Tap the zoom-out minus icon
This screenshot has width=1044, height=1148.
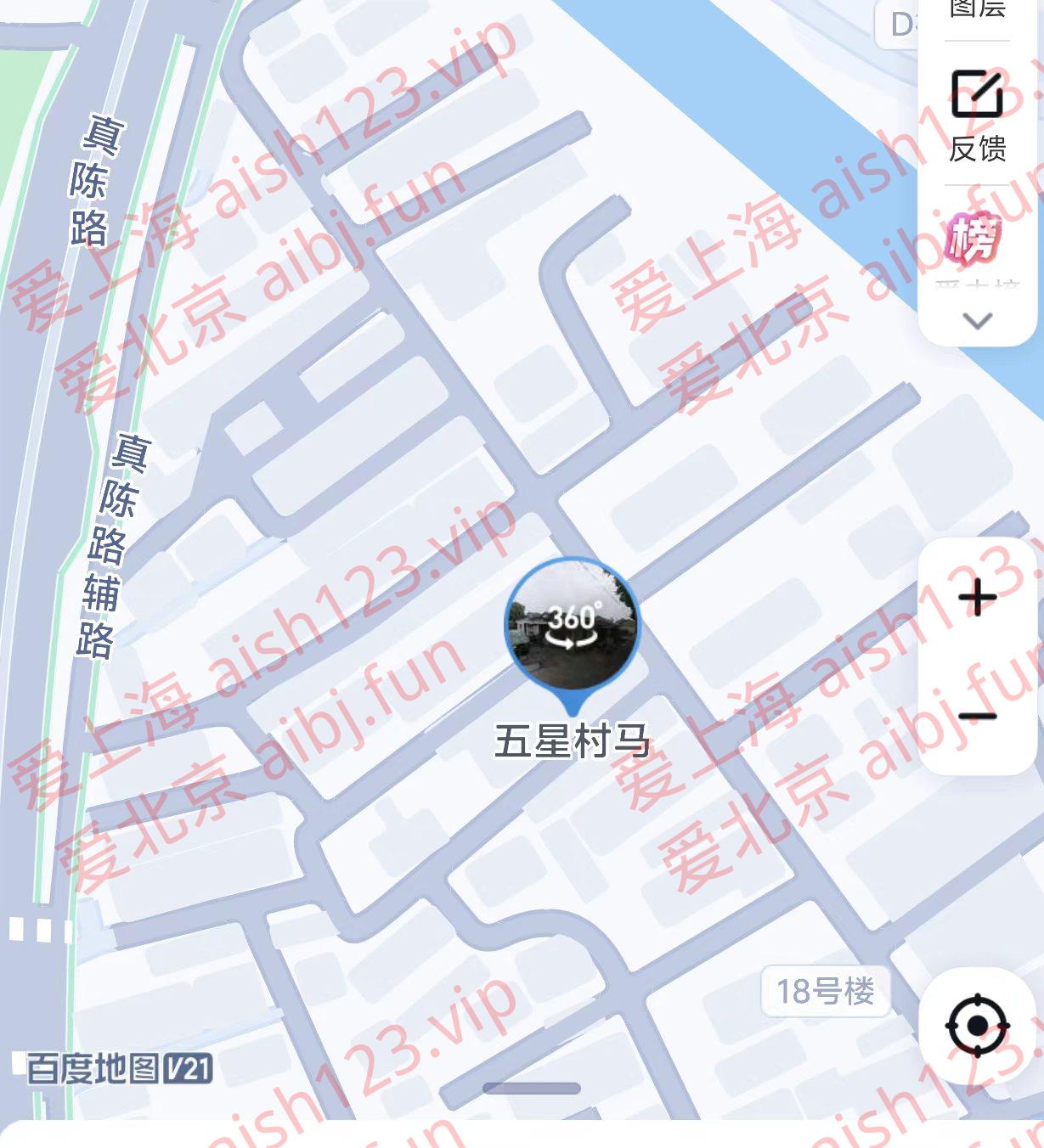pyautogui.click(x=979, y=714)
